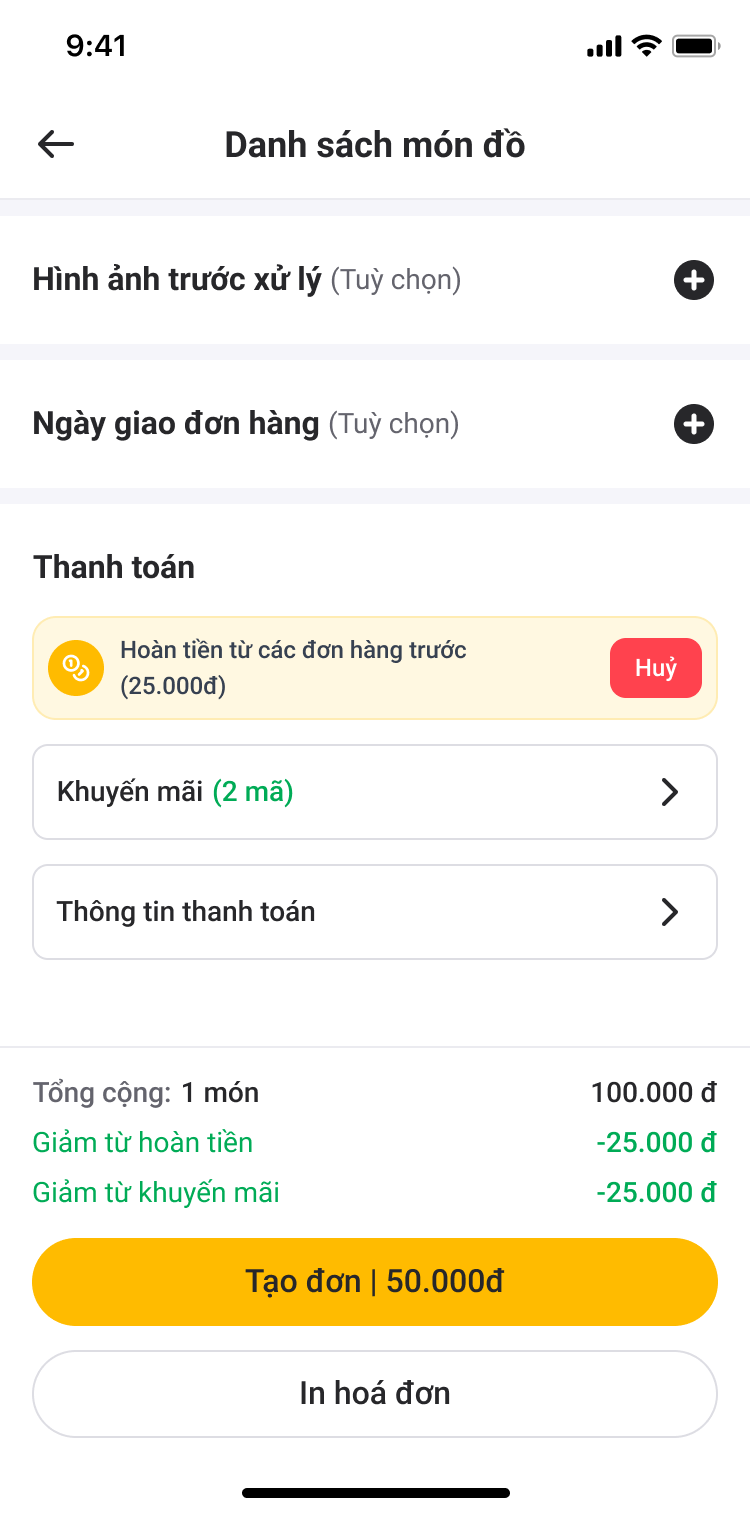The width and height of the screenshot is (750, 1514).
Task: Add Hình ảnh trước xử lý photos
Action: pyautogui.click(x=693, y=280)
